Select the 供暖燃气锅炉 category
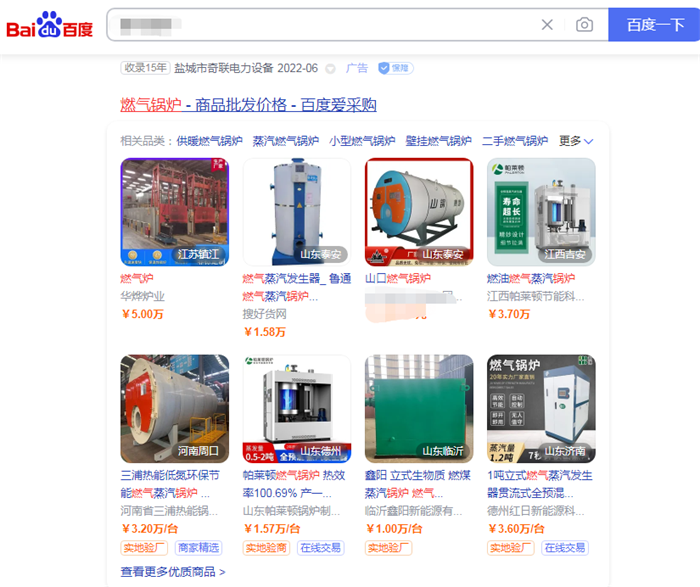700x587 pixels. click(x=209, y=141)
